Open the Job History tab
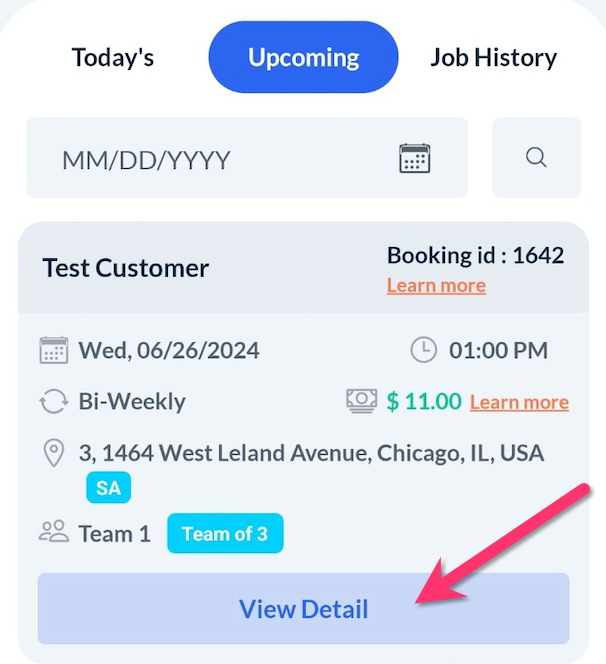Viewport: 606px width, 664px height. [x=493, y=57]
